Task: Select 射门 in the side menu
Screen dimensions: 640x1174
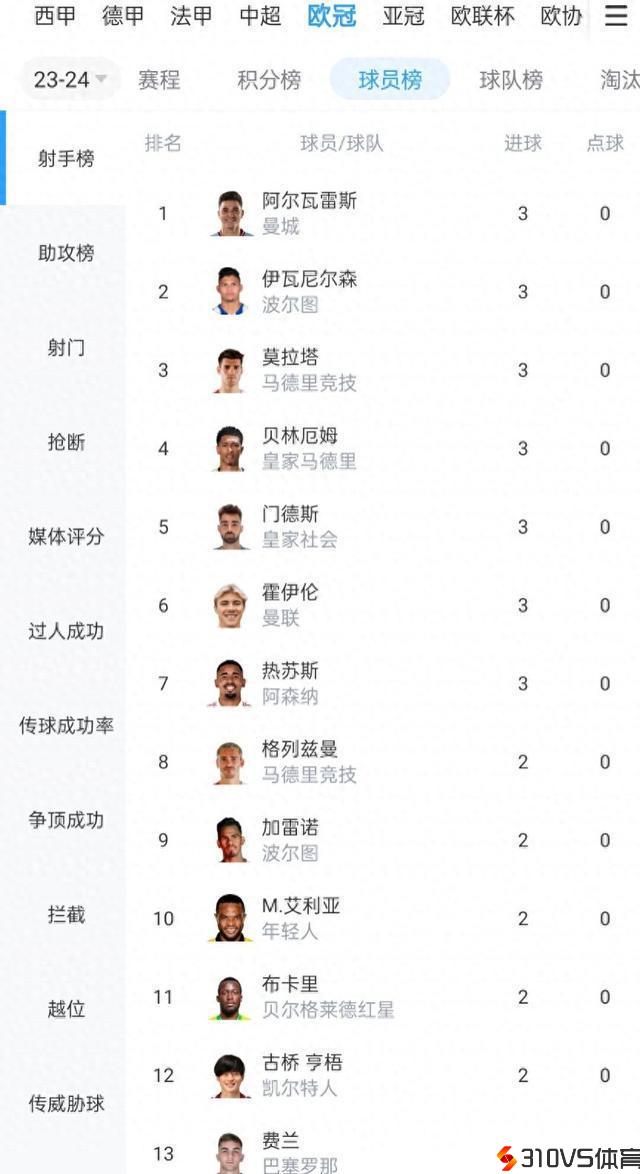Action: coord(66,347)
